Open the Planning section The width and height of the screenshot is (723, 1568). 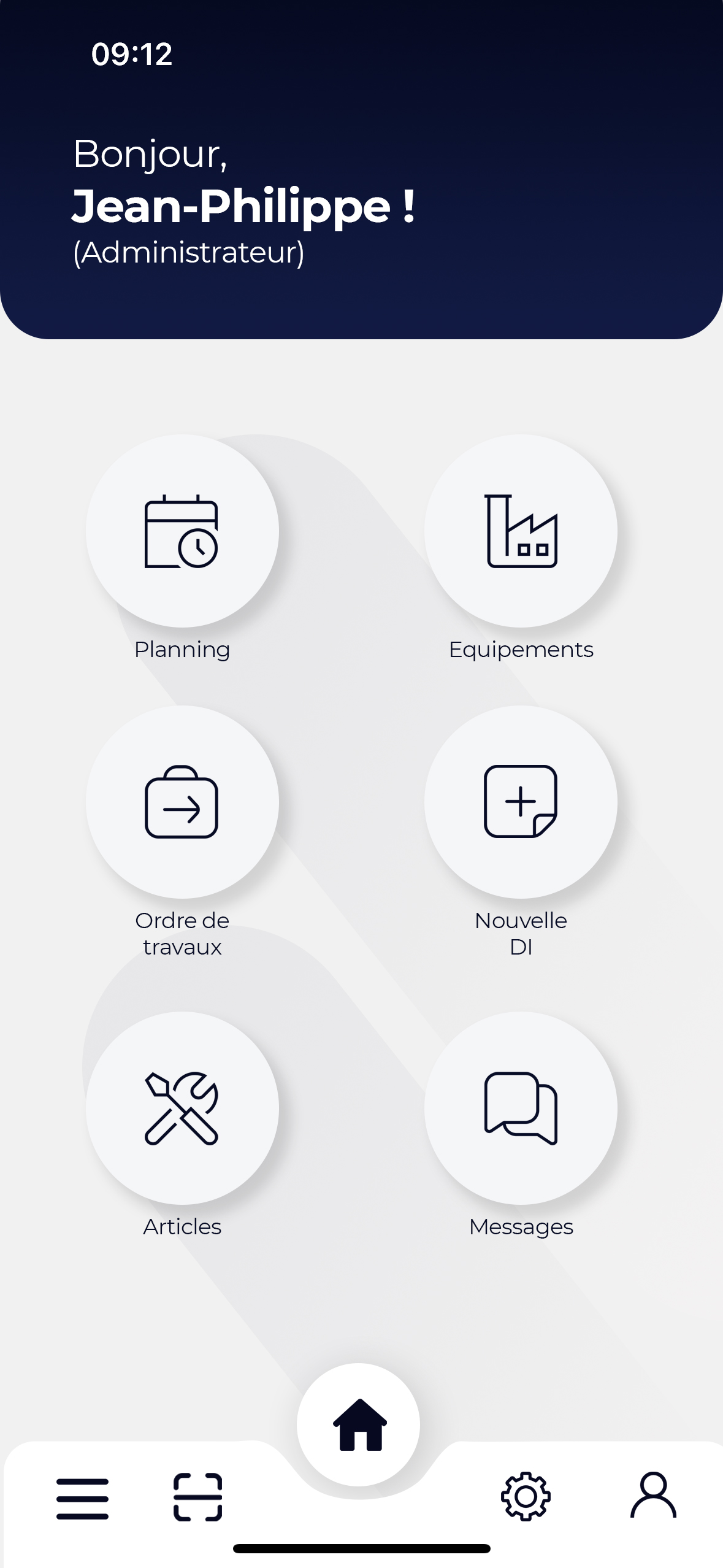[x=182, y=531]
